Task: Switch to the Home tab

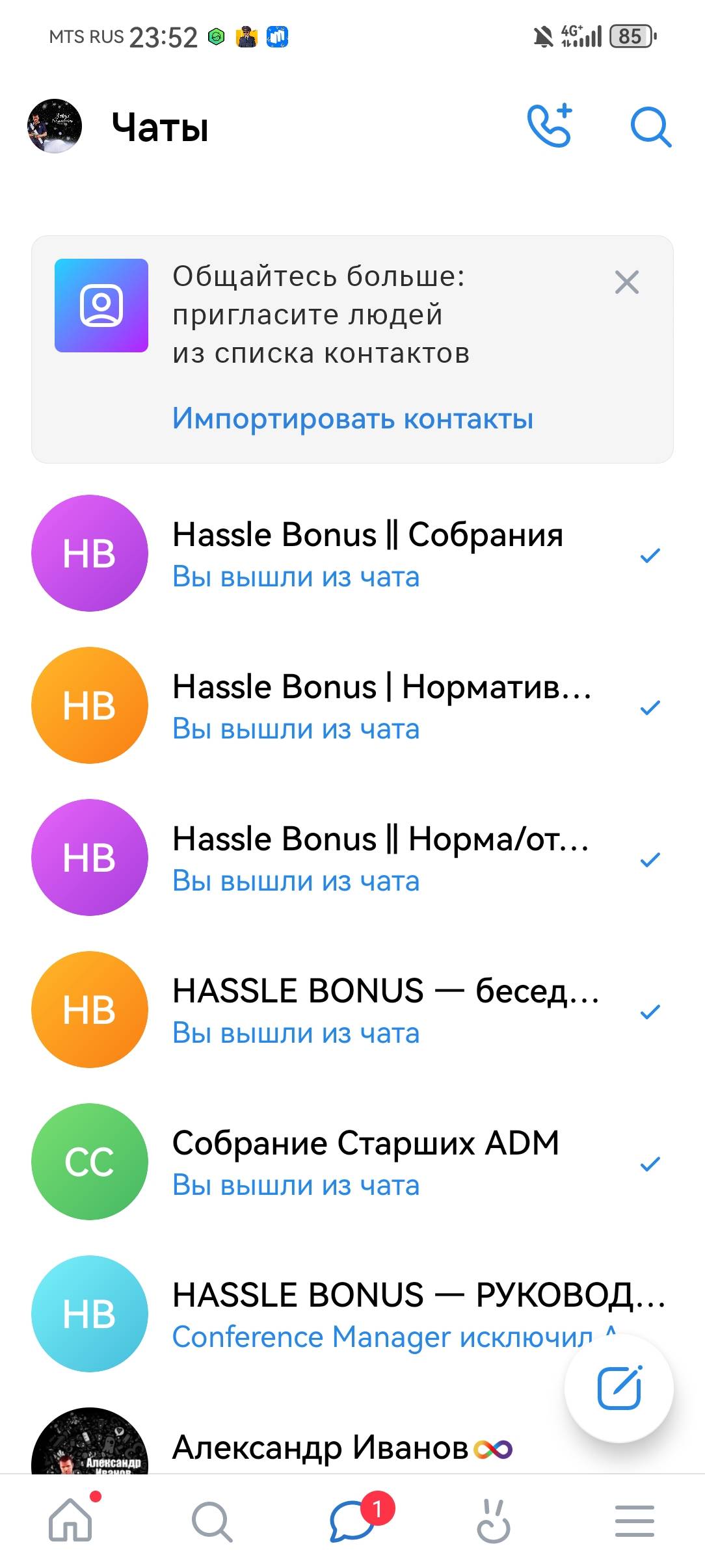Action: [x=72, y=1520]
